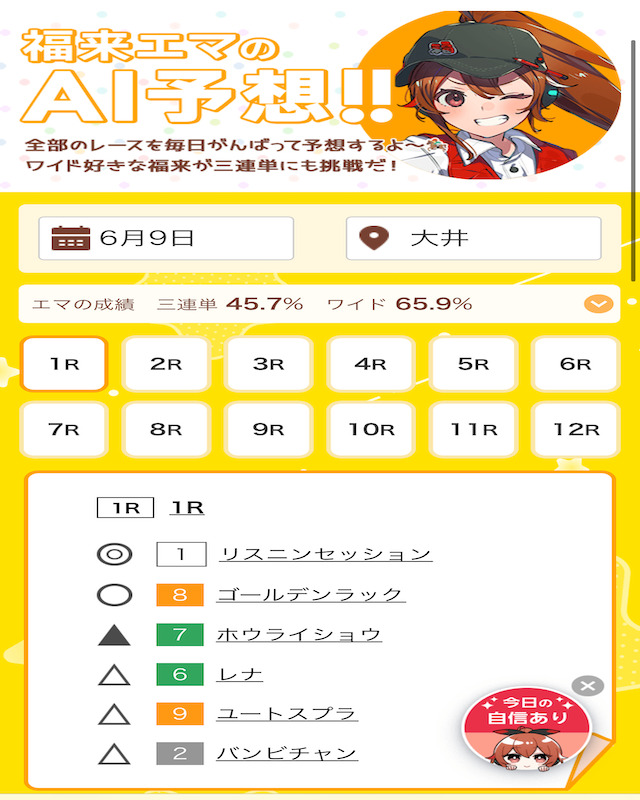Select the 8R race tab

166,429
